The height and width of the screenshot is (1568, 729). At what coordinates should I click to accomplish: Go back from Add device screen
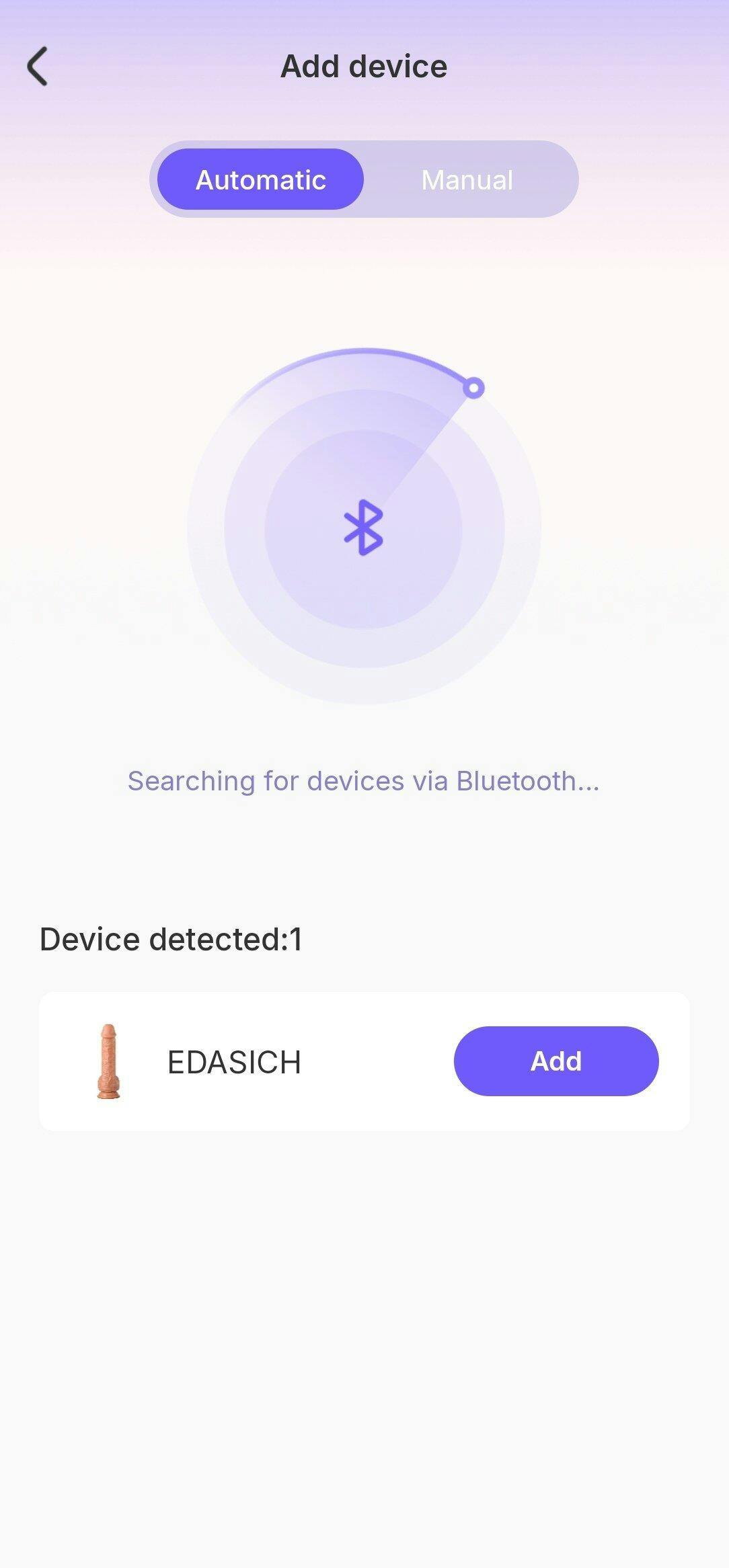pyautogui.click(x=38, y=67)
